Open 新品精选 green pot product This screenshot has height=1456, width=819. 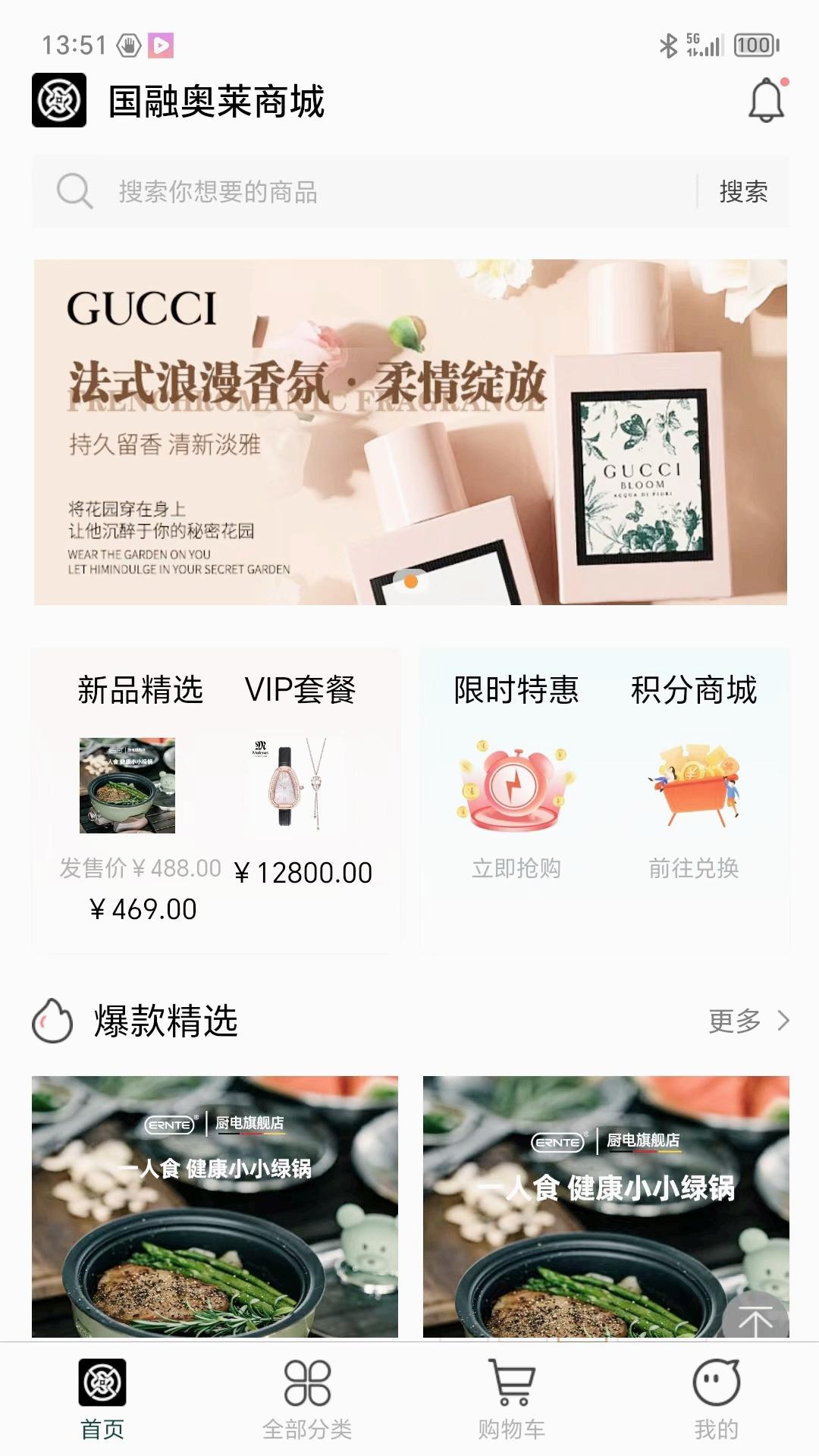tap(127, 786)
